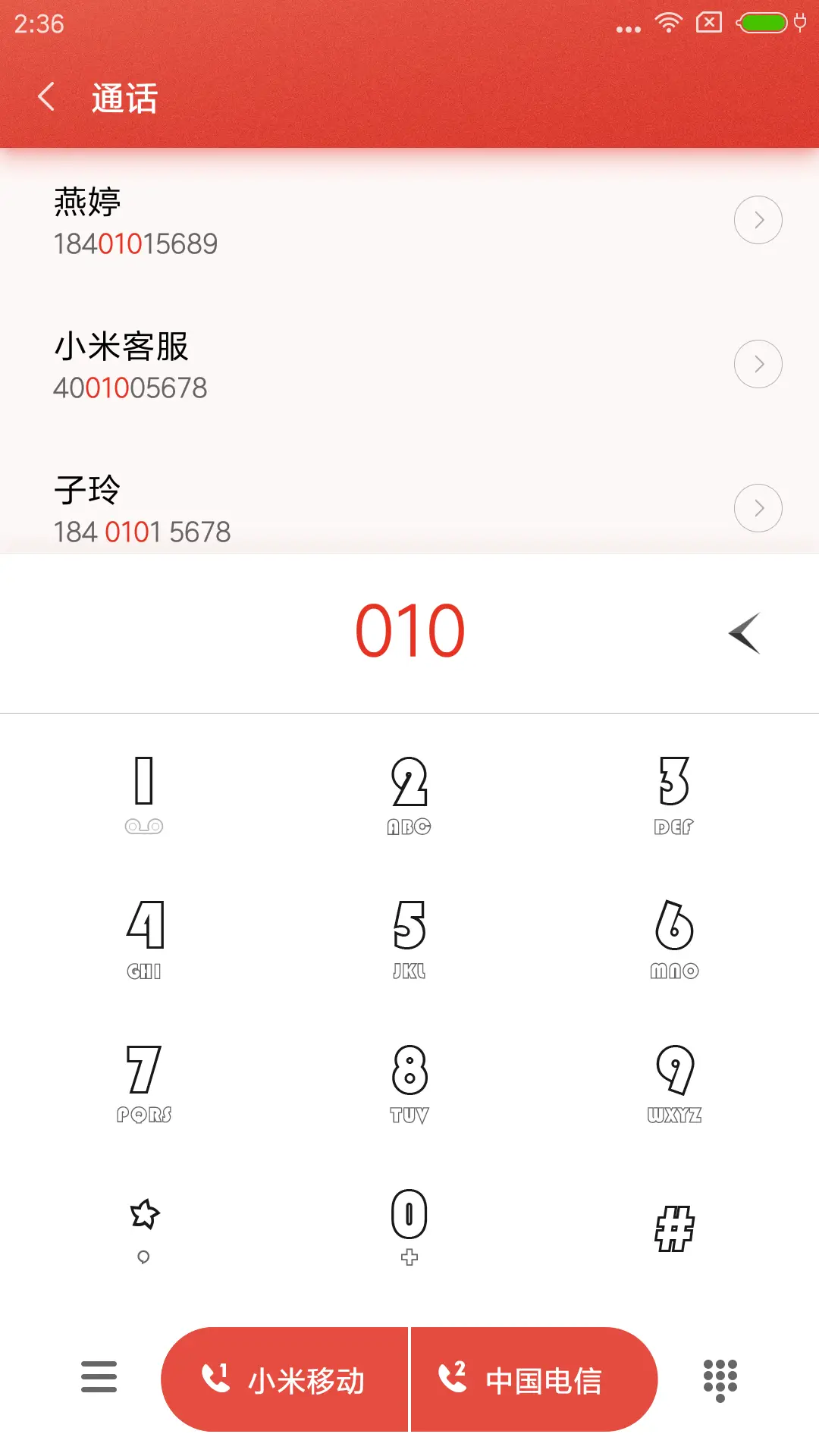Expand details for contact 子玲

pos(758,507)
